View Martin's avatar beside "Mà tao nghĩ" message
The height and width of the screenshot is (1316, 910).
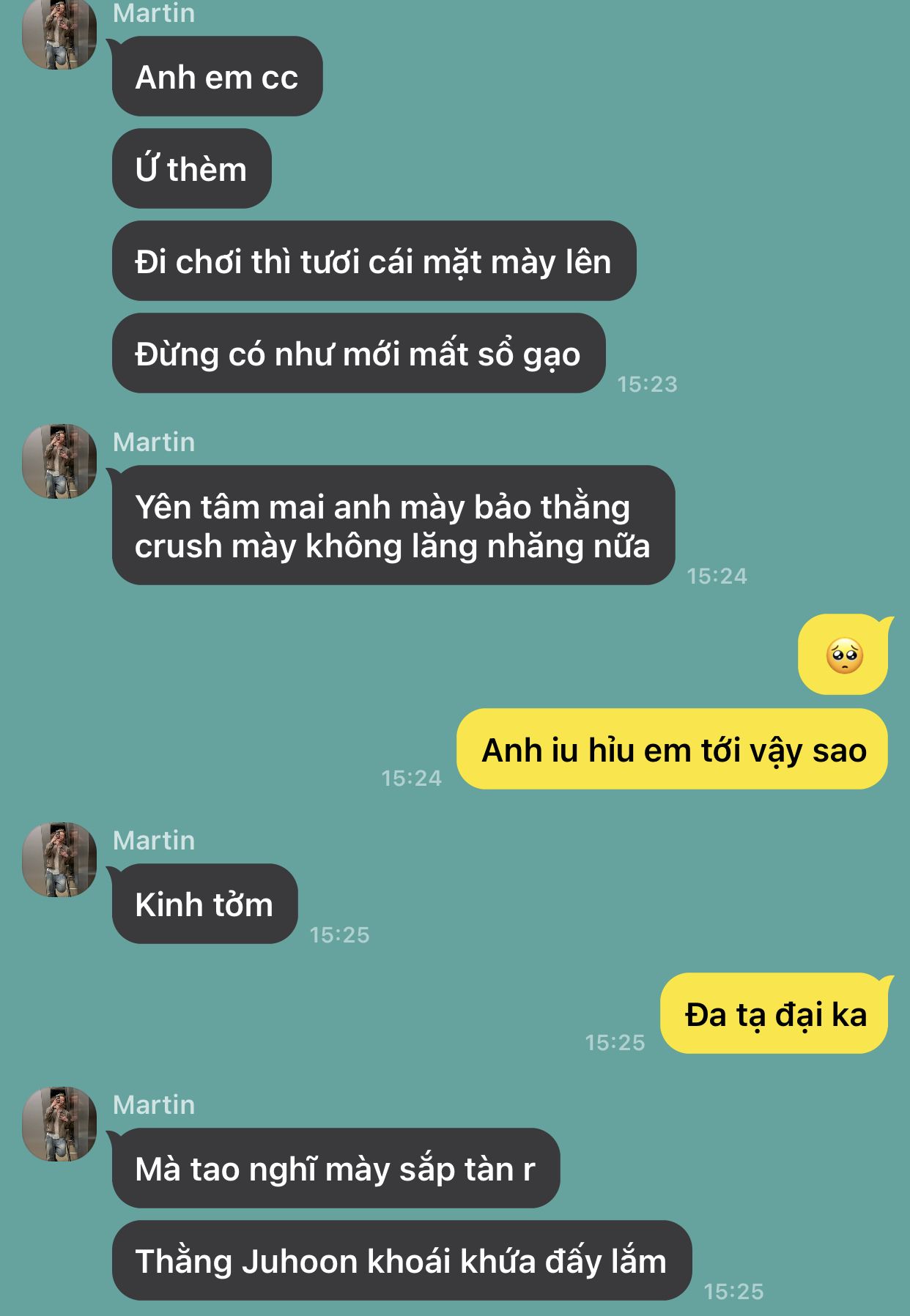coord(59,1124)
